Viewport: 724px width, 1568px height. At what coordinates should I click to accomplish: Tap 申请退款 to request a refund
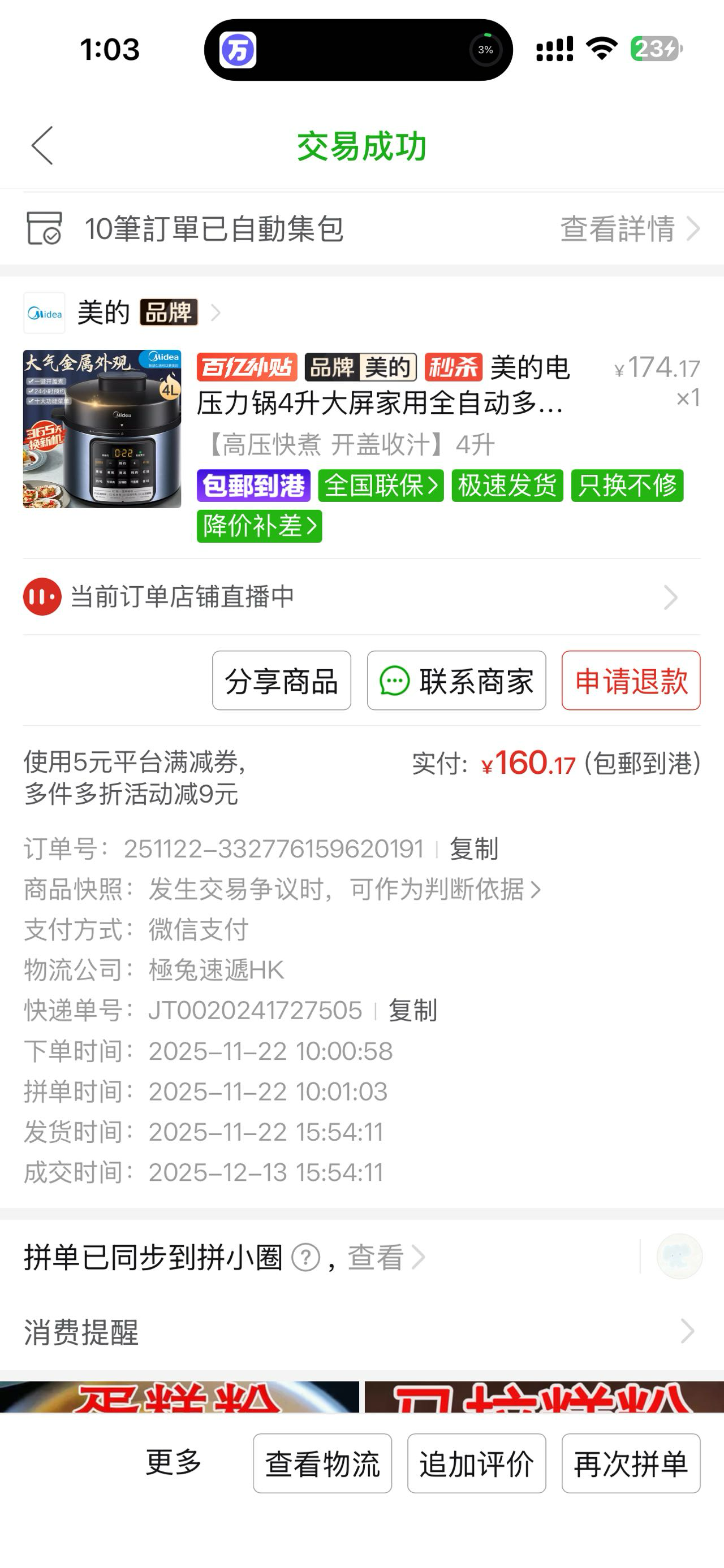631,681
